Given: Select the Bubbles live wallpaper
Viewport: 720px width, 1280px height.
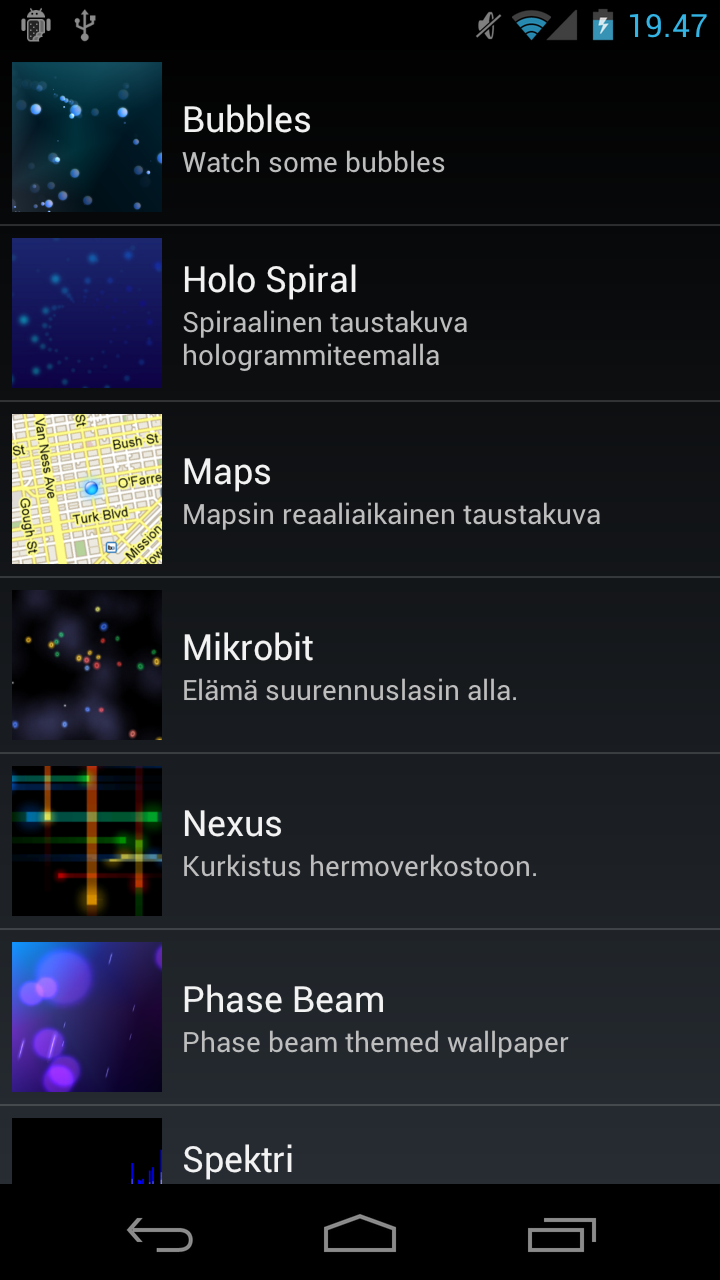Looking at the screenshot, I should 360,137.
